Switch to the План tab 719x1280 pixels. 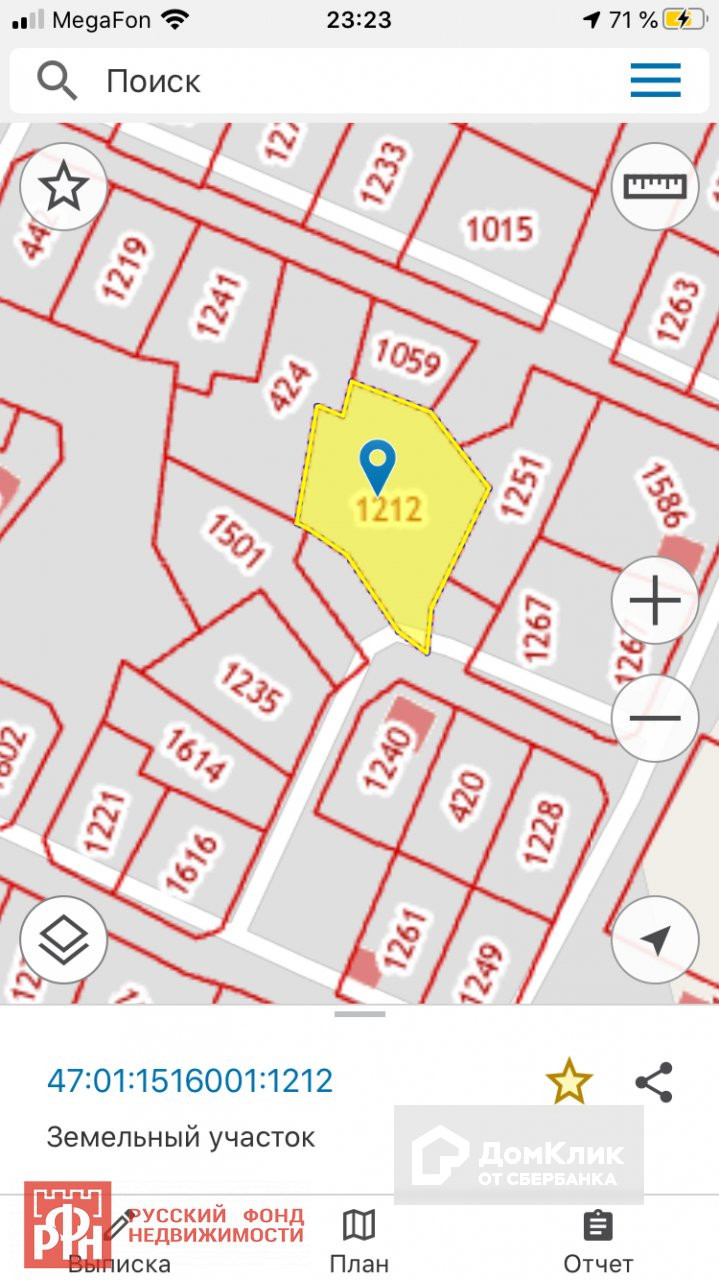[359, 1242]
